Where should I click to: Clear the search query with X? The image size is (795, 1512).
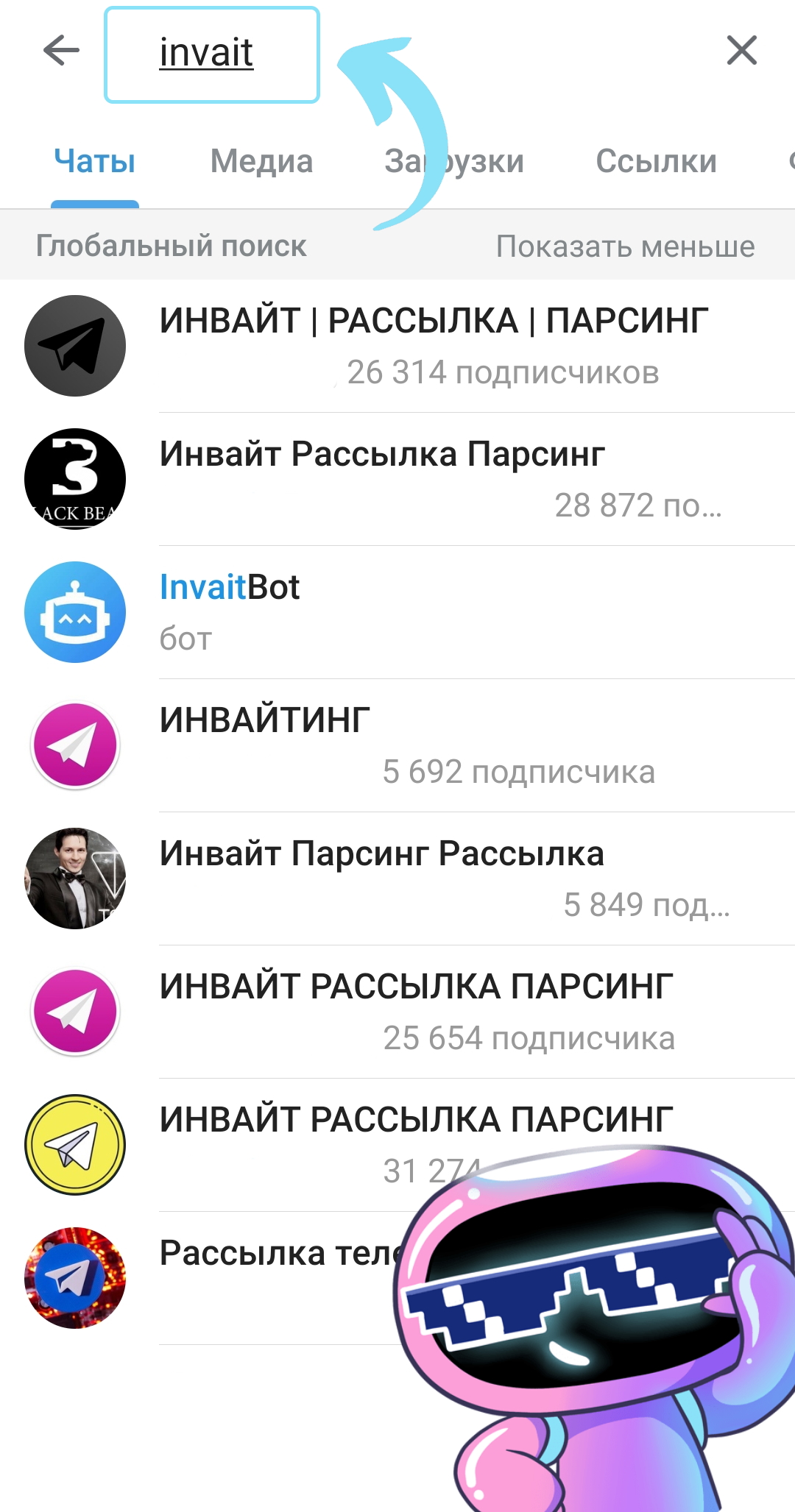[x=741, y=51]
